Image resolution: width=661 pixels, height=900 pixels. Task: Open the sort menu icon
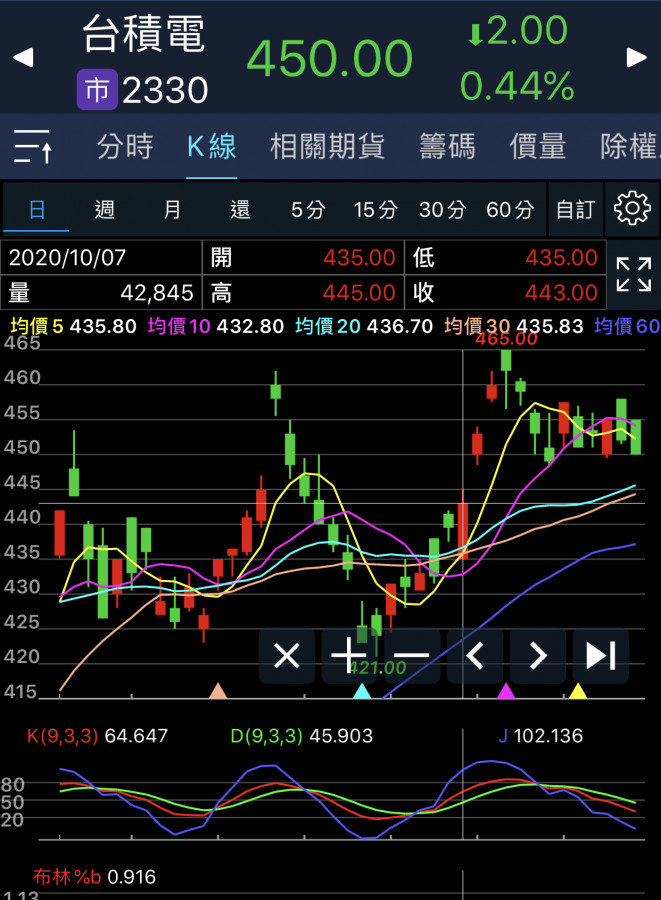[x=33, y=148]
